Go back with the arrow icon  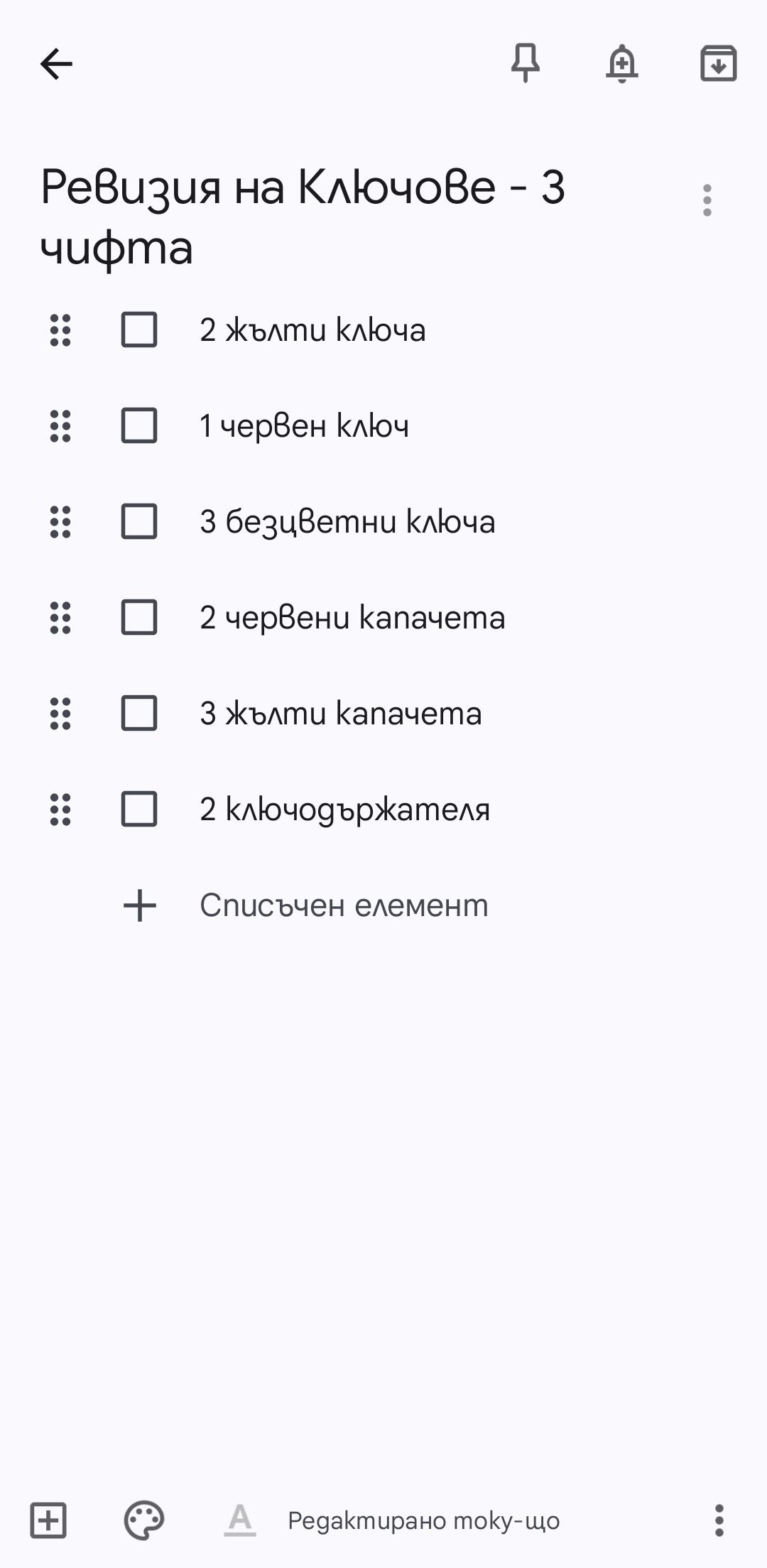pyautogui.click(x=56, y=64)
